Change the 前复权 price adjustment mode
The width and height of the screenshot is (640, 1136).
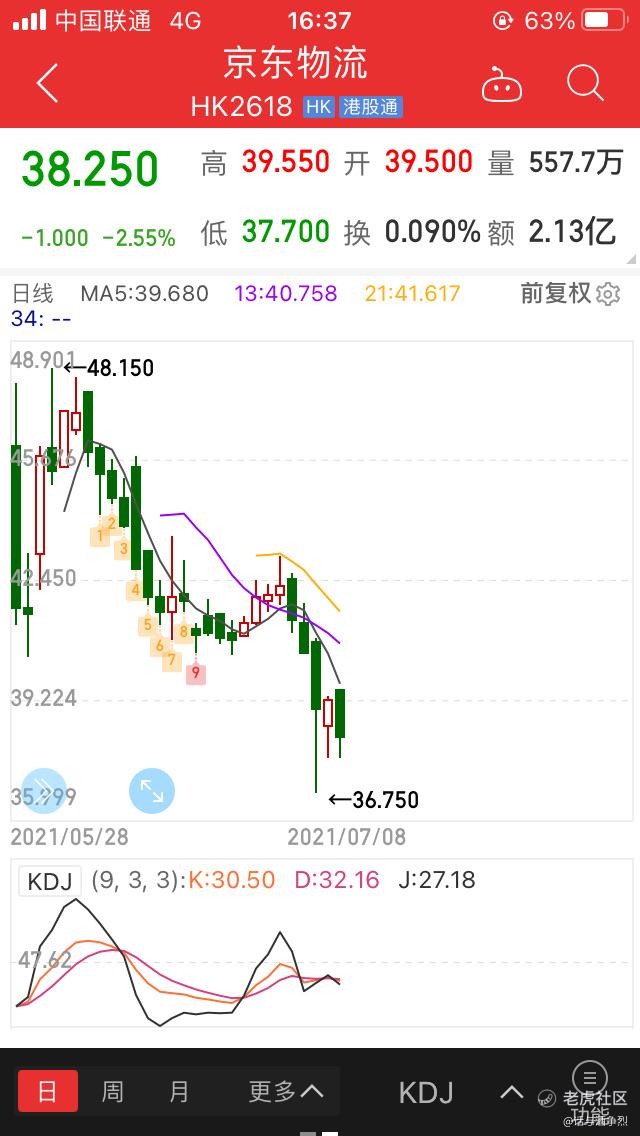click(556, 293)
